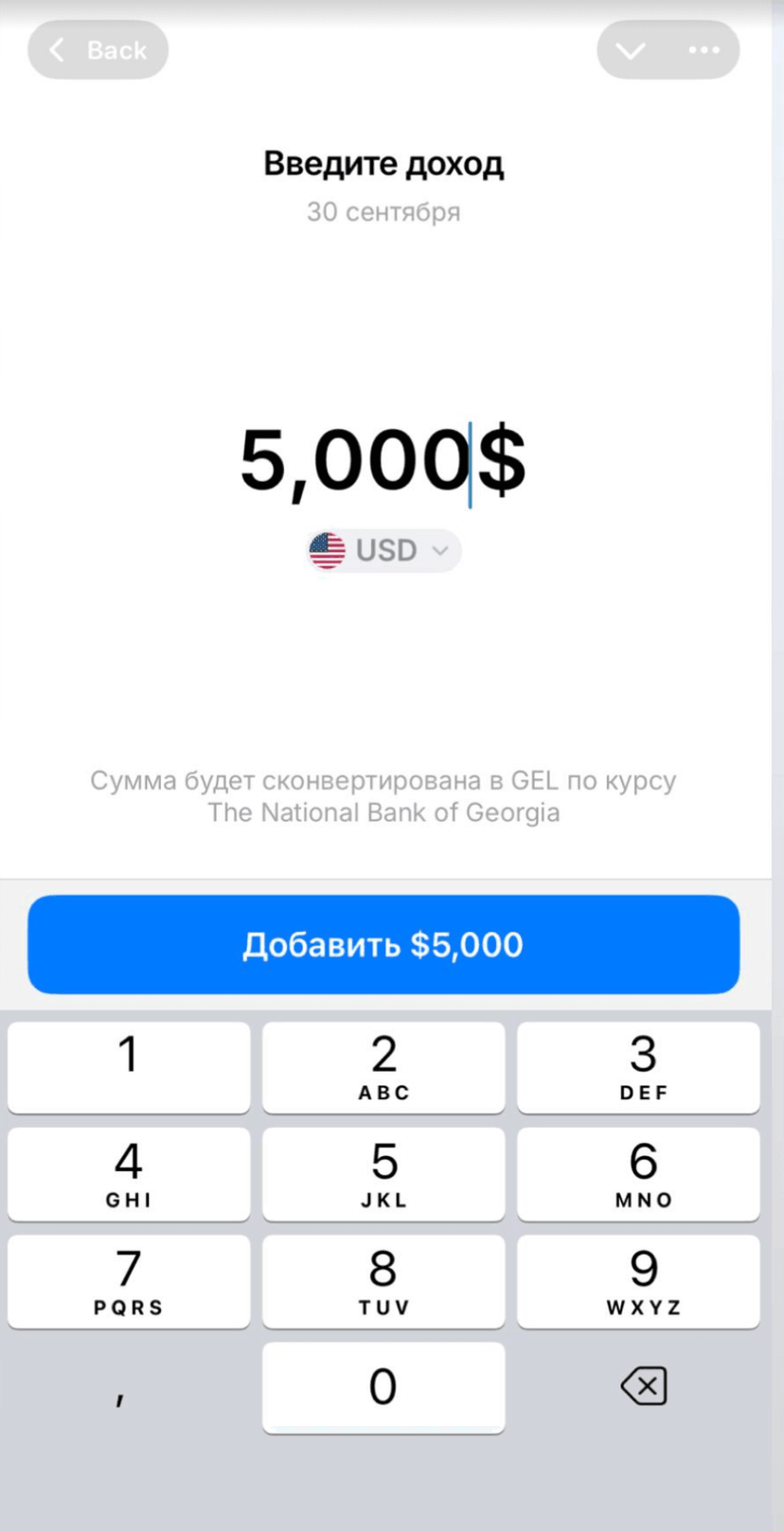The width and height of the screenshot is (784, 1532).
Task: Open the USD currency selector dropdown
Action: [x=383, y=549]
